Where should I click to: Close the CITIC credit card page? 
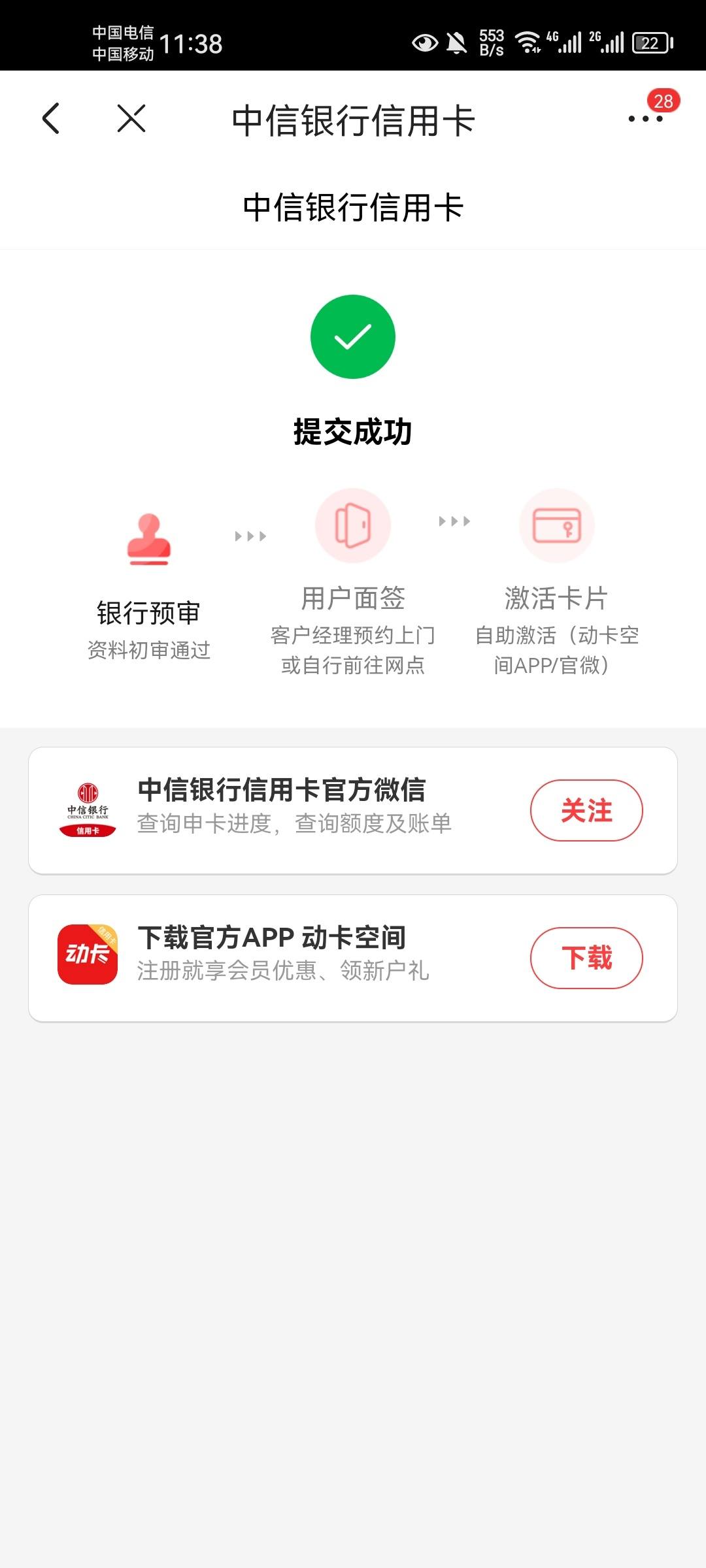coord(131,118)
